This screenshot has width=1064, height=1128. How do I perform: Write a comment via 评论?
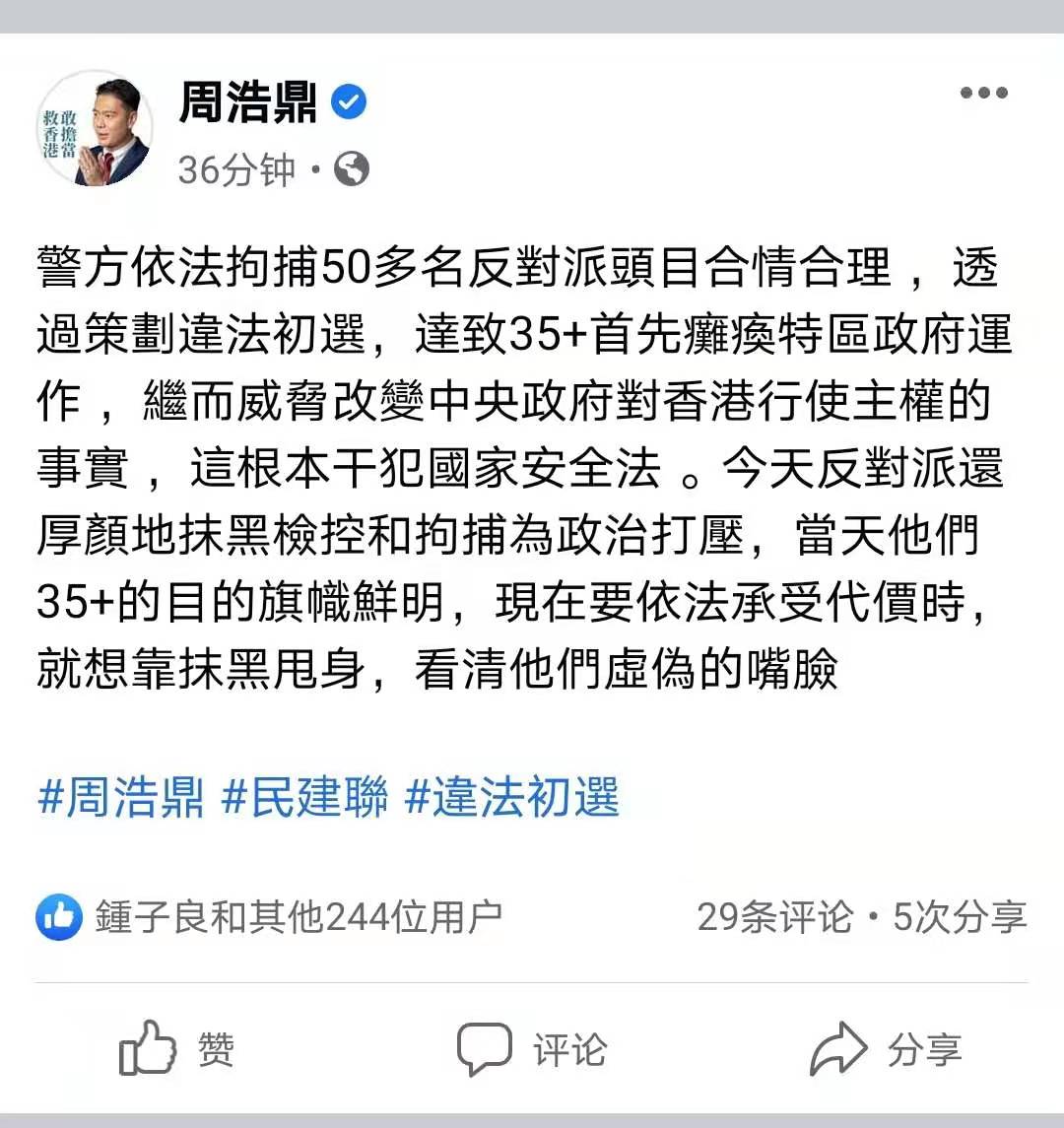click(x=532, y=1048)
